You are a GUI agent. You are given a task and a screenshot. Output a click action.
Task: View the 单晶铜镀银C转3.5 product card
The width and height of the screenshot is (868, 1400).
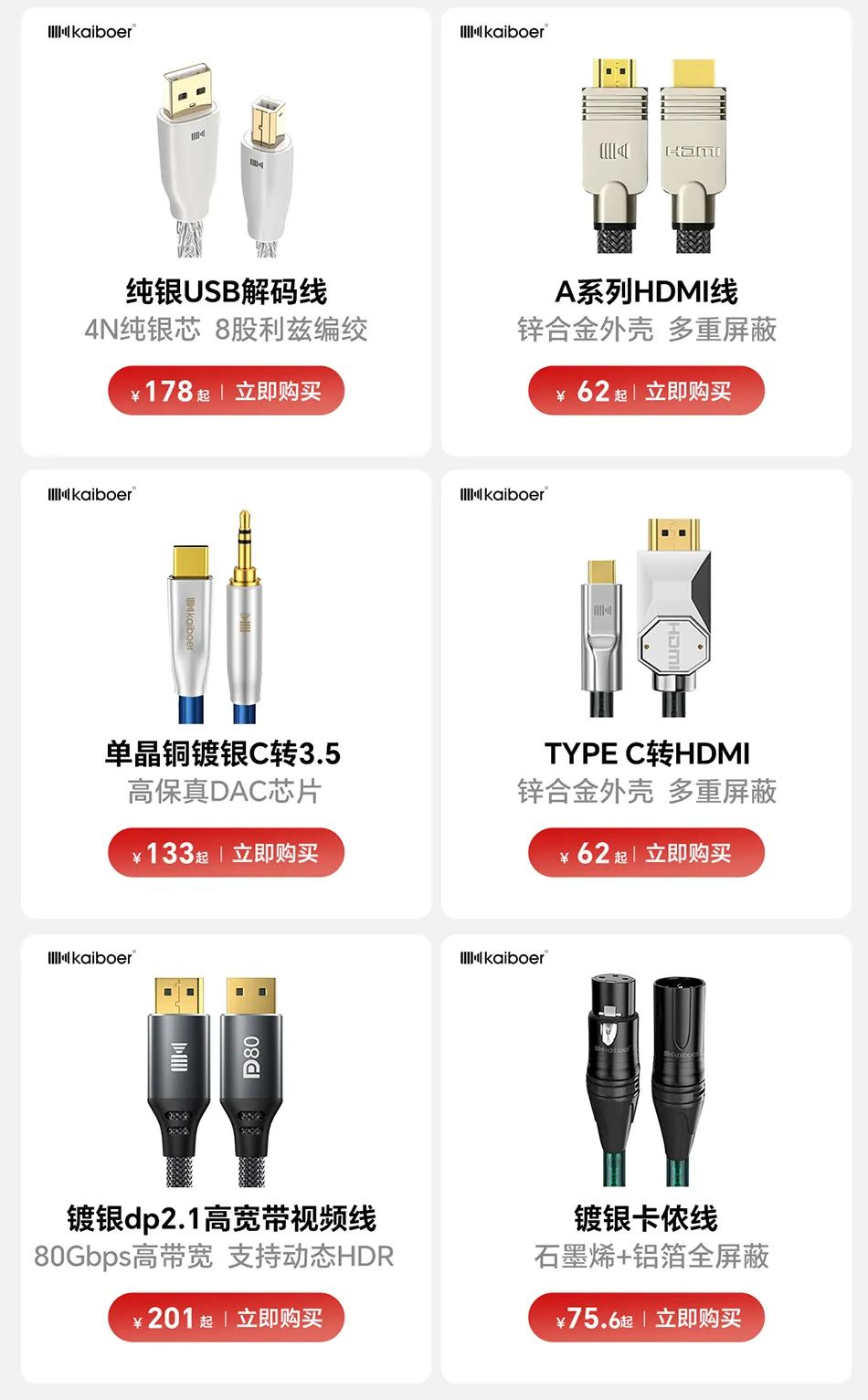pos(226,694)
